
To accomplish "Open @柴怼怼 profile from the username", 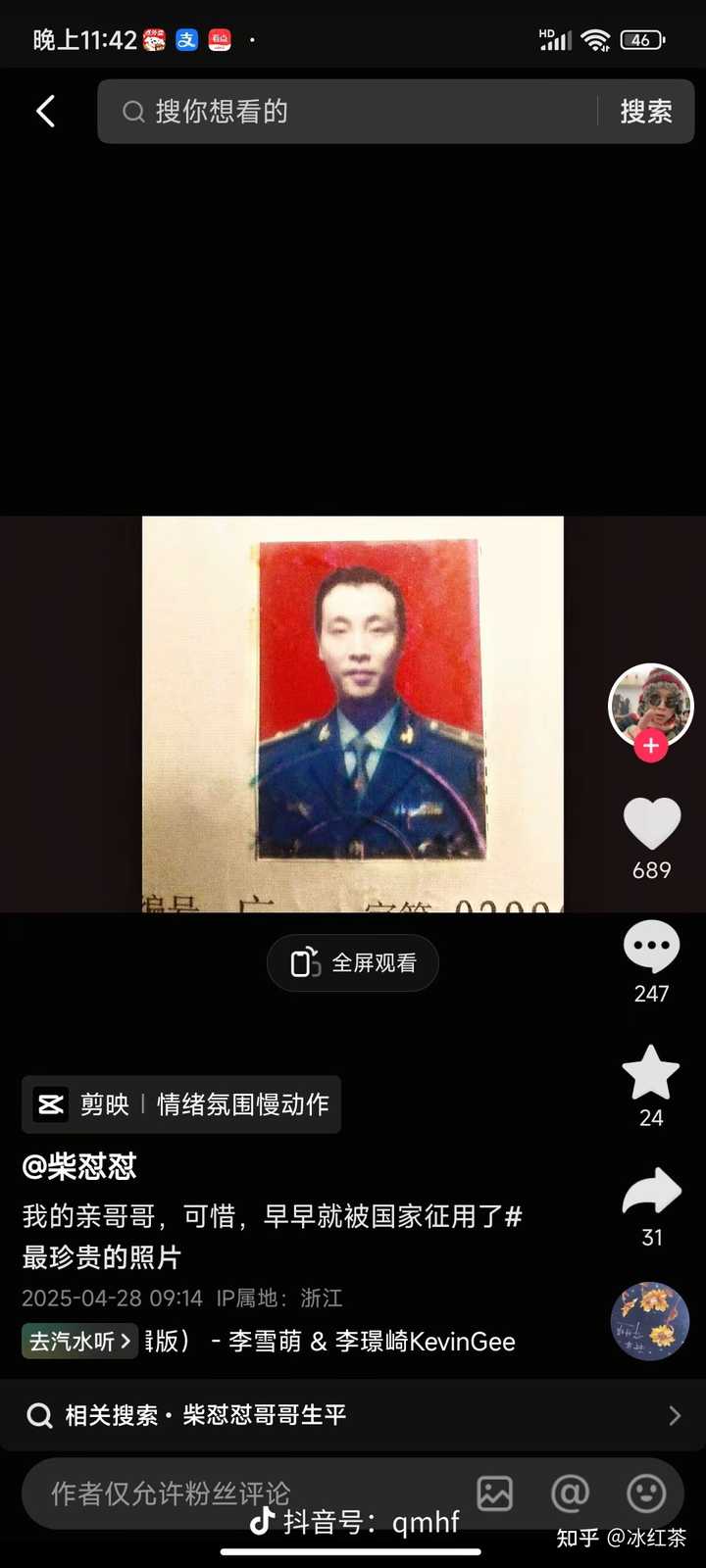I will pyautogui.click(x=79, y=1166).
